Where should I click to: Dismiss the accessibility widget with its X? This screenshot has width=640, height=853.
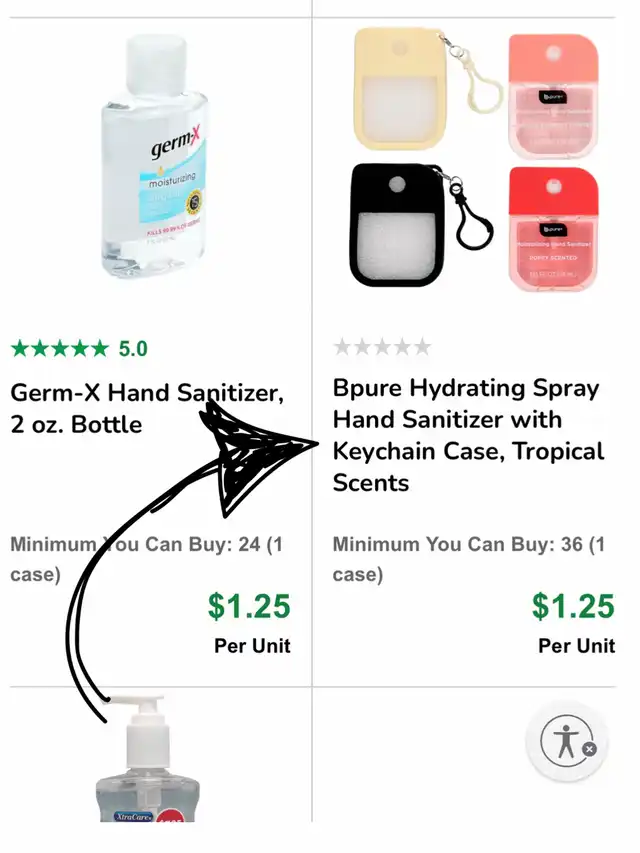[x=589, y=750]
